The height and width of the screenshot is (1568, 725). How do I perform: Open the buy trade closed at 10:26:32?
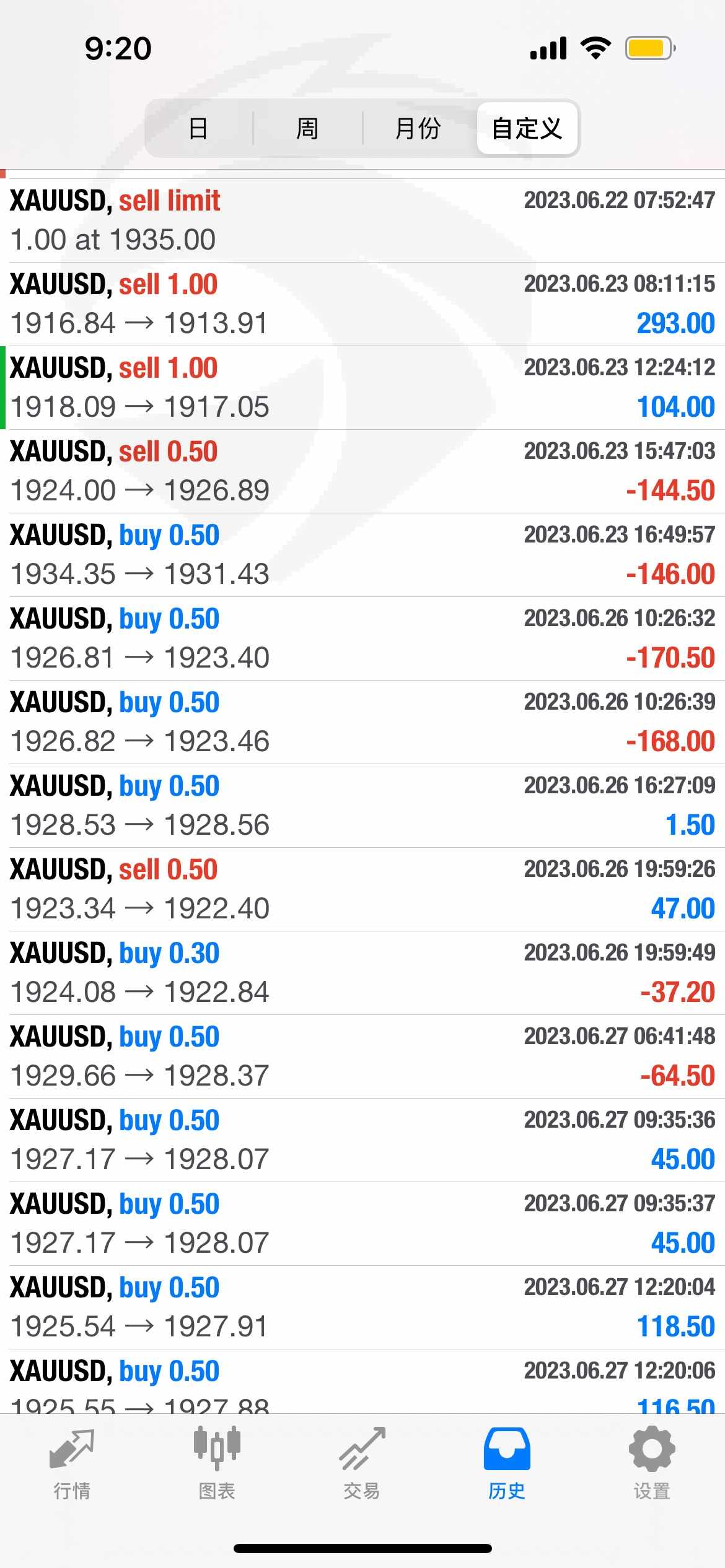[x=362, y=638]
